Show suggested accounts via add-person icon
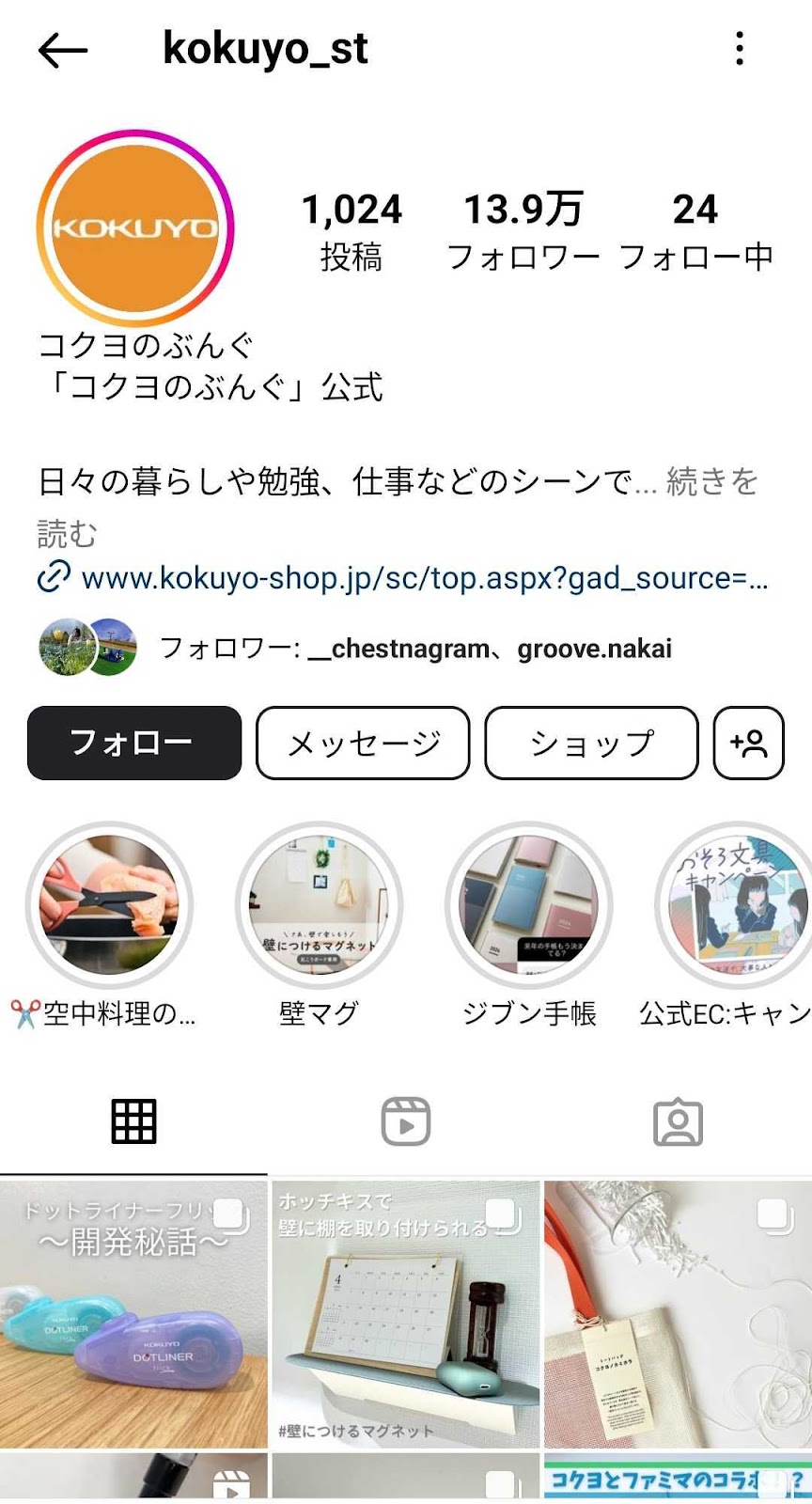812x1504 pixels. click(748, 743)
